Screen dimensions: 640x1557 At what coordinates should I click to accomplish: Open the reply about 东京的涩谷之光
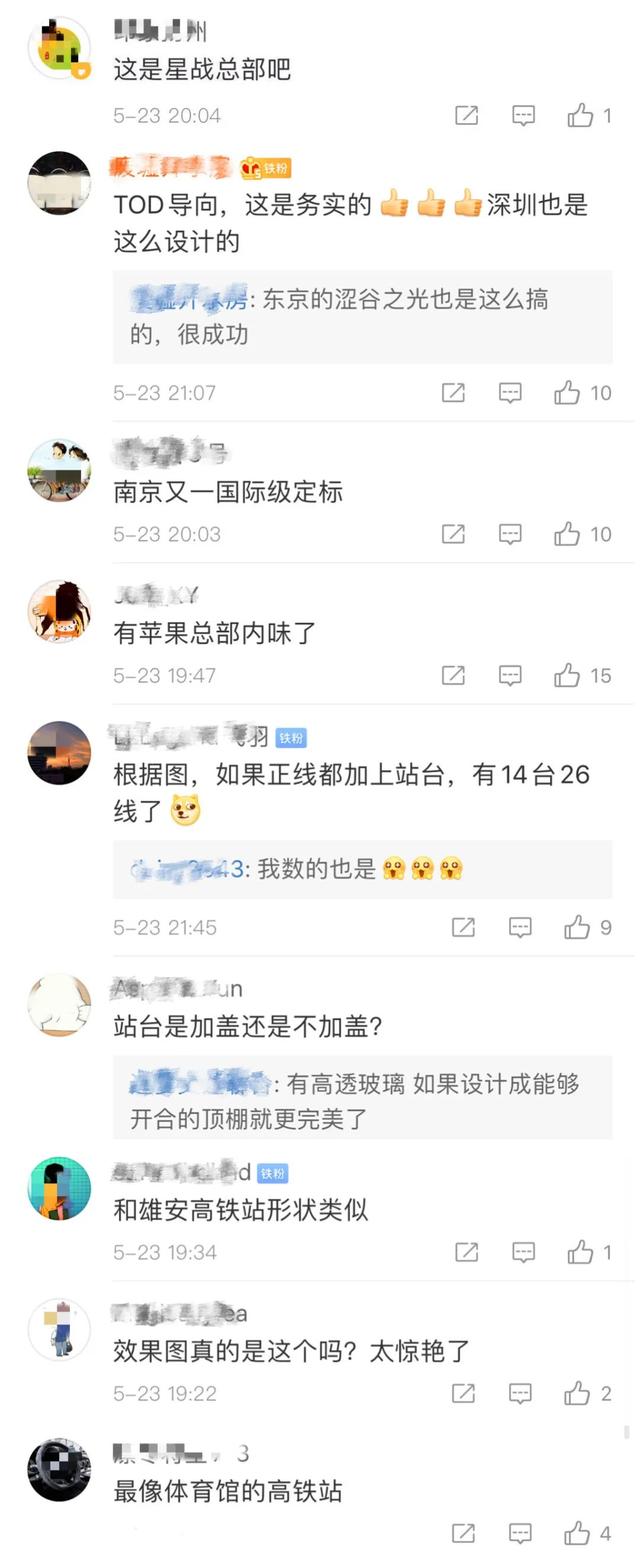362,316
